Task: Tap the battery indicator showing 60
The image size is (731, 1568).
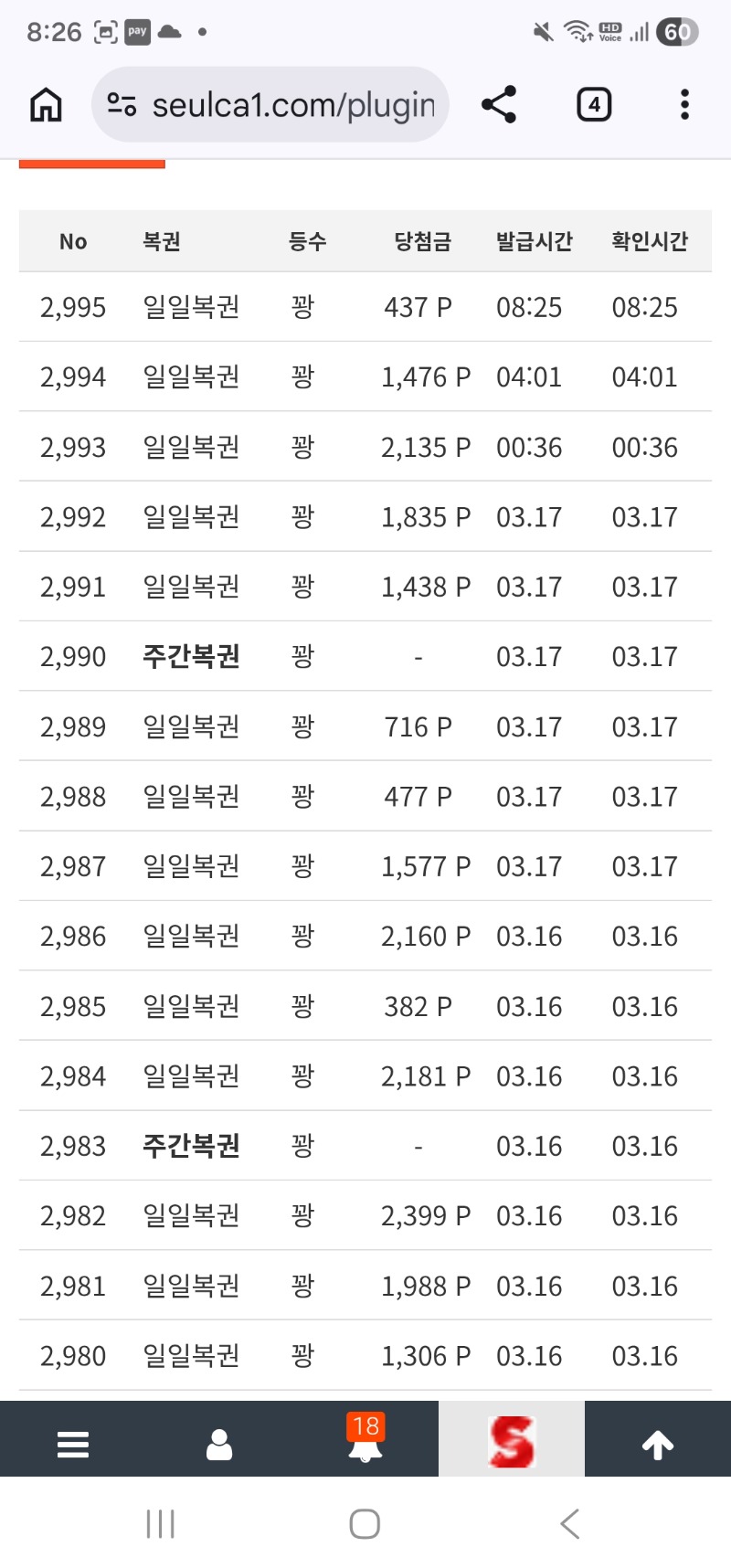Action: 677,32
